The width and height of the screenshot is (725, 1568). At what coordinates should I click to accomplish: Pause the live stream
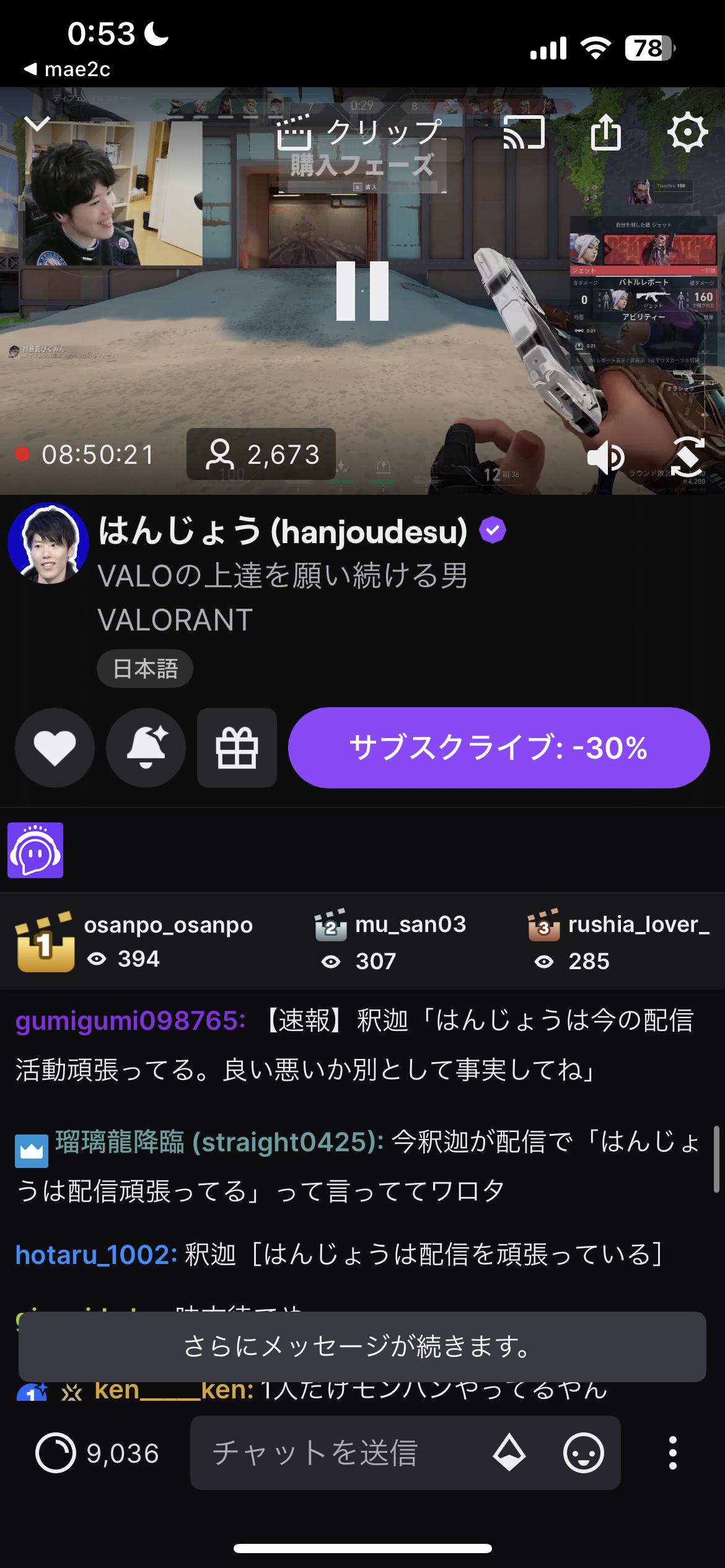362,291
